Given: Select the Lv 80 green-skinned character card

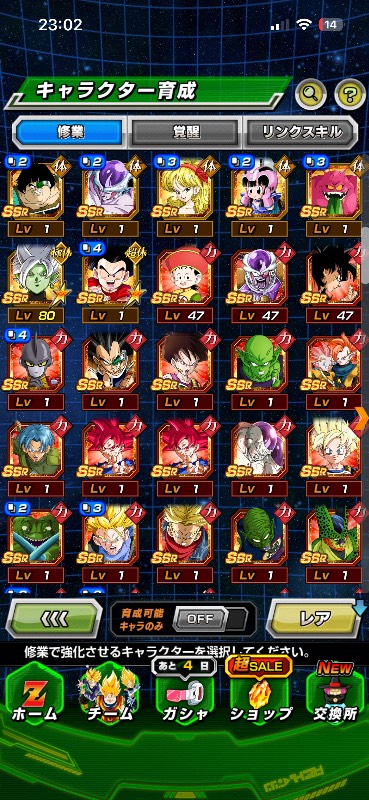Looking at the screenshot, I should (x=36, y=282).
